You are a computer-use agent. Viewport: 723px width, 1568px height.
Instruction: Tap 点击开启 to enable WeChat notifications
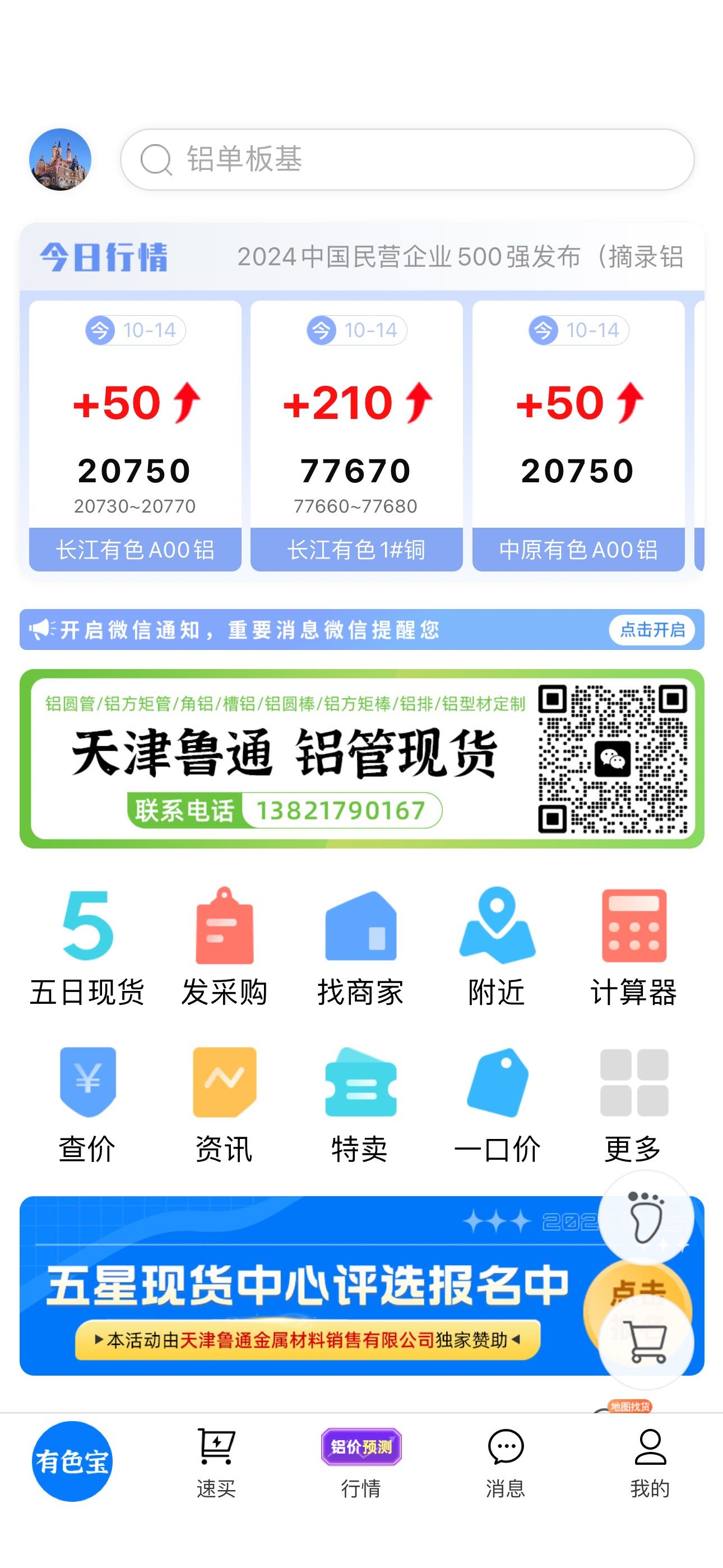(652, 629)
